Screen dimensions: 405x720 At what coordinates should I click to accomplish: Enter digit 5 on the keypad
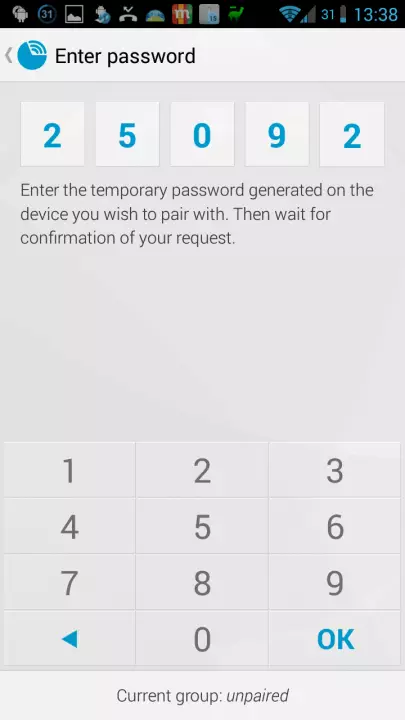(202, 526)
